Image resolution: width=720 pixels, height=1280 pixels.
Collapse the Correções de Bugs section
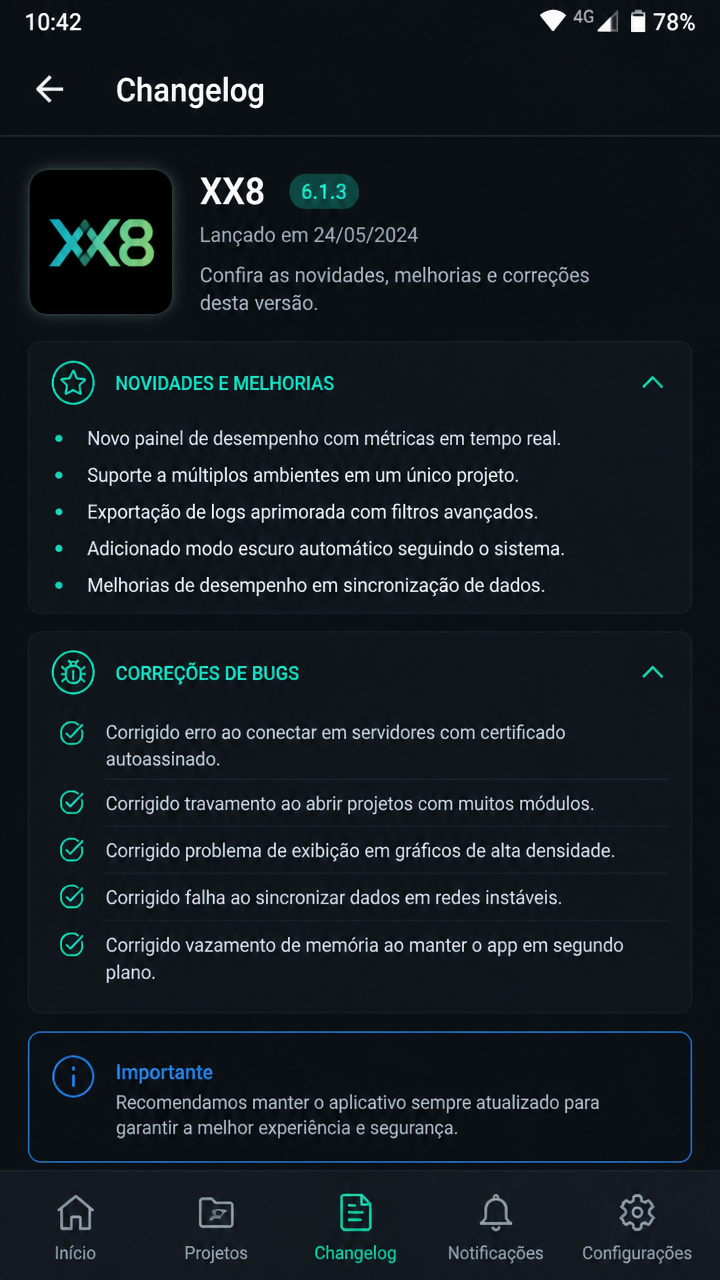point(652,672)
